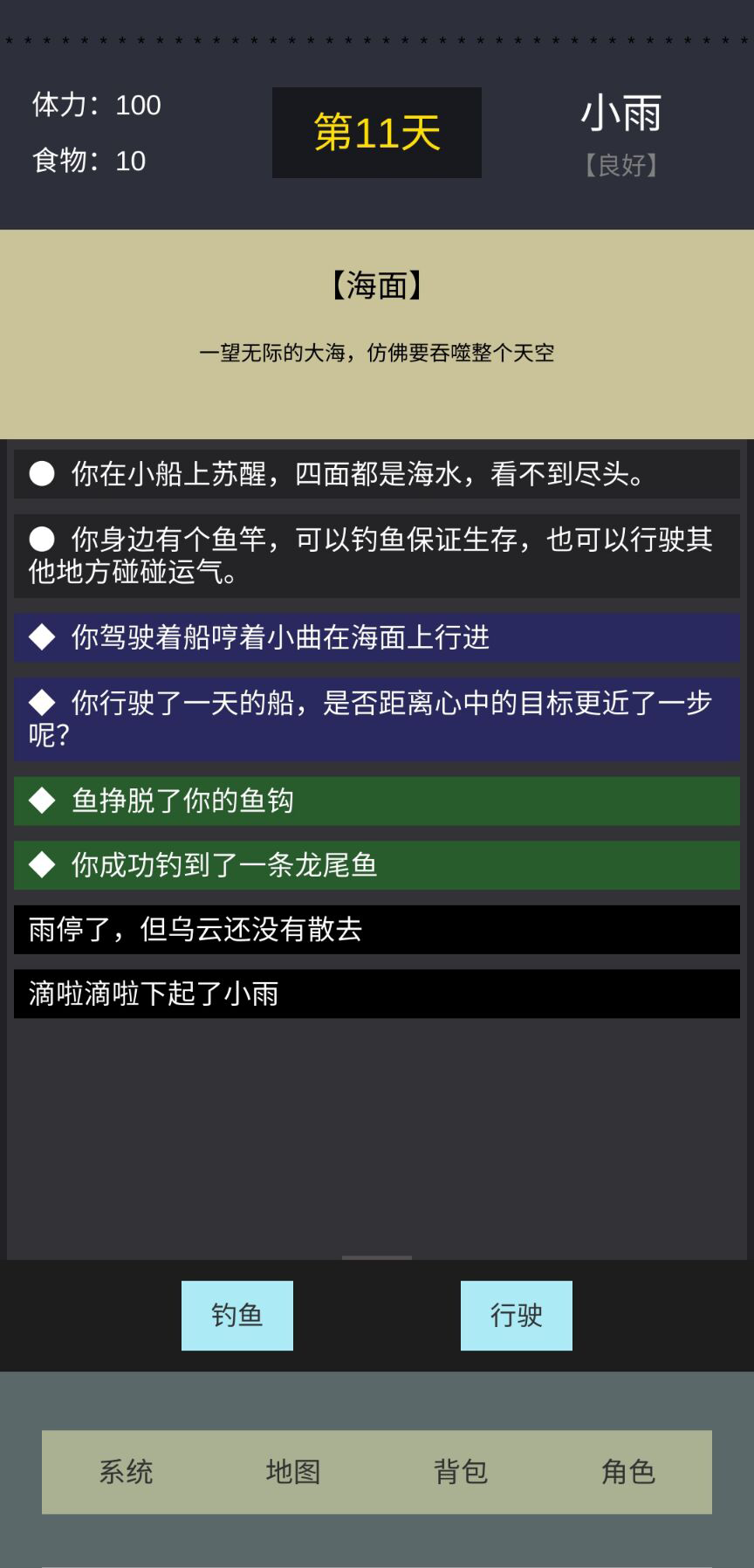Click the 【海面】 location header
This screenshot has width=754, height=1568.
[376, 285]
